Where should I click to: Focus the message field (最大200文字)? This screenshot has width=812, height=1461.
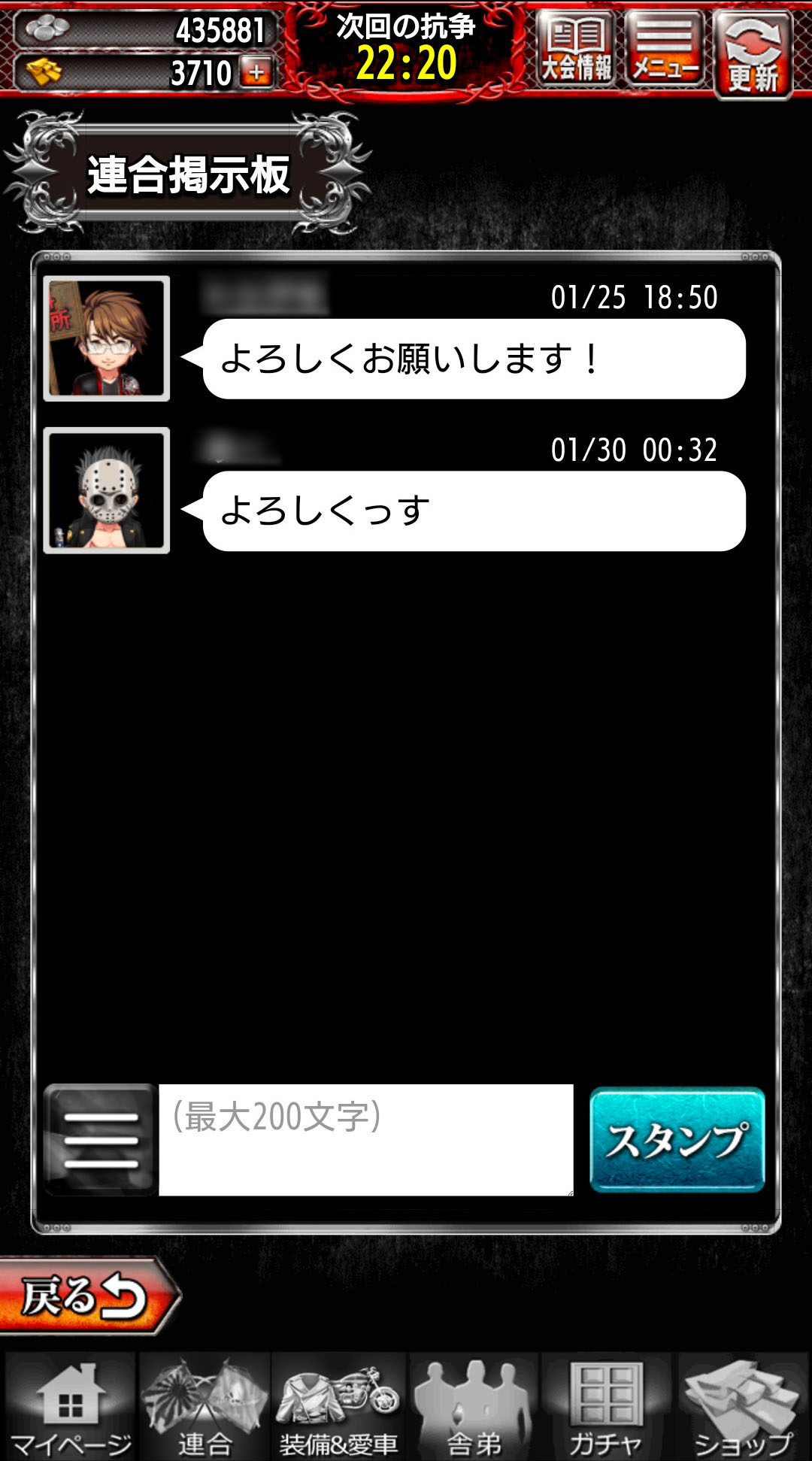click(366, 1139)
